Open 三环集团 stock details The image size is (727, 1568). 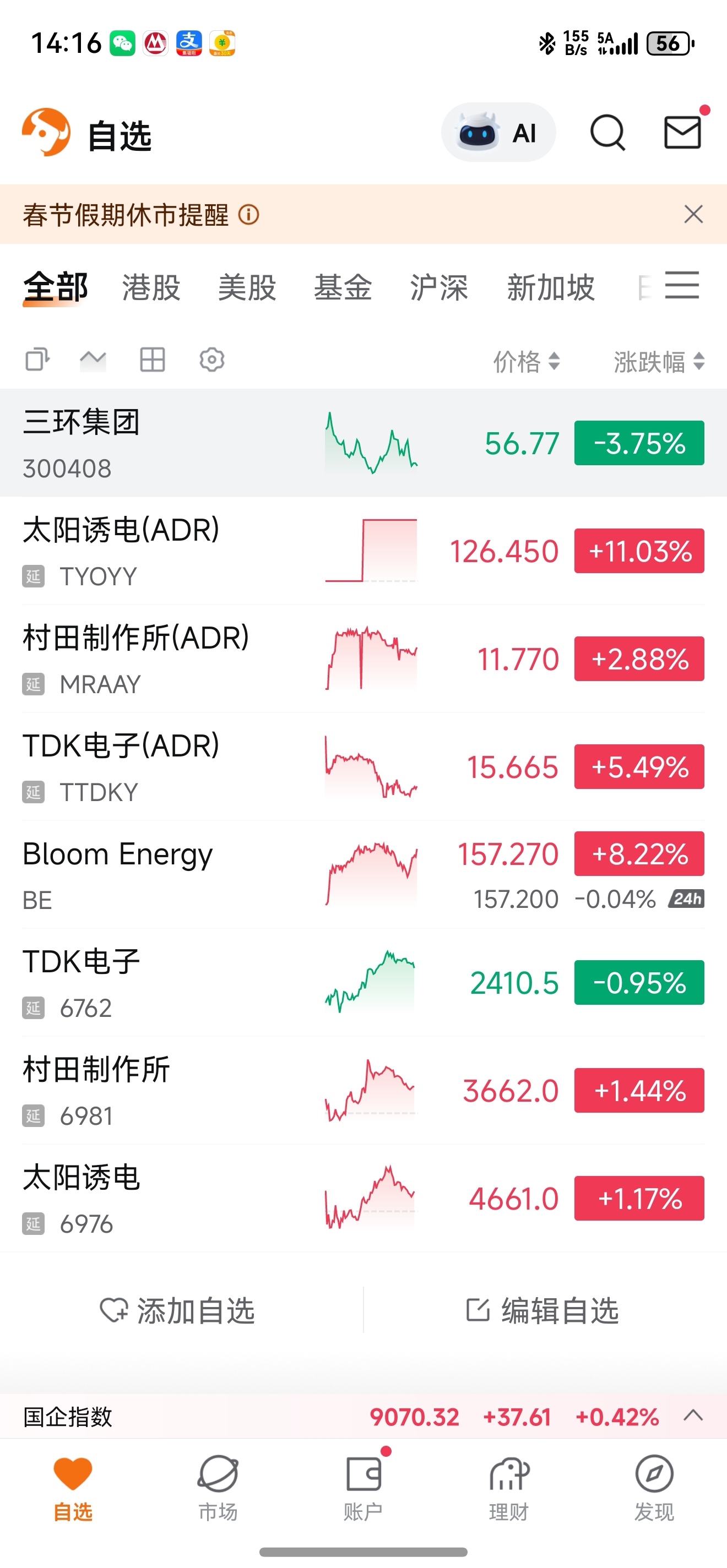183,443
